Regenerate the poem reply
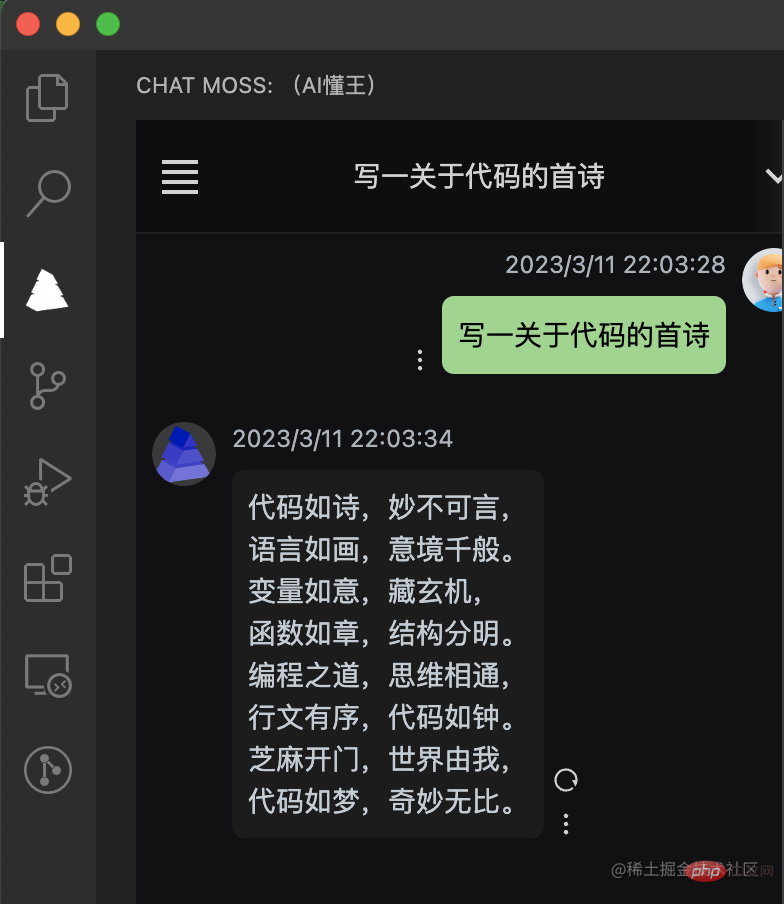 (566, 780)
